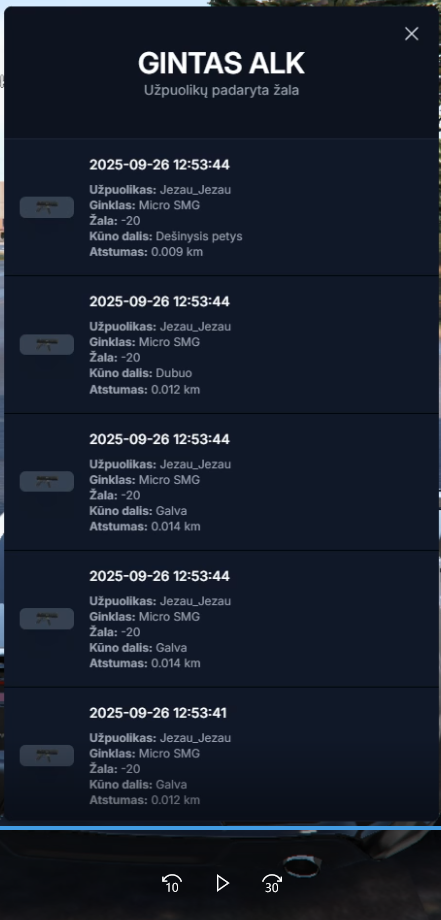This screenshot has width=441, height=920.
Task: Play the video
Action: click(x=222, y=883)
